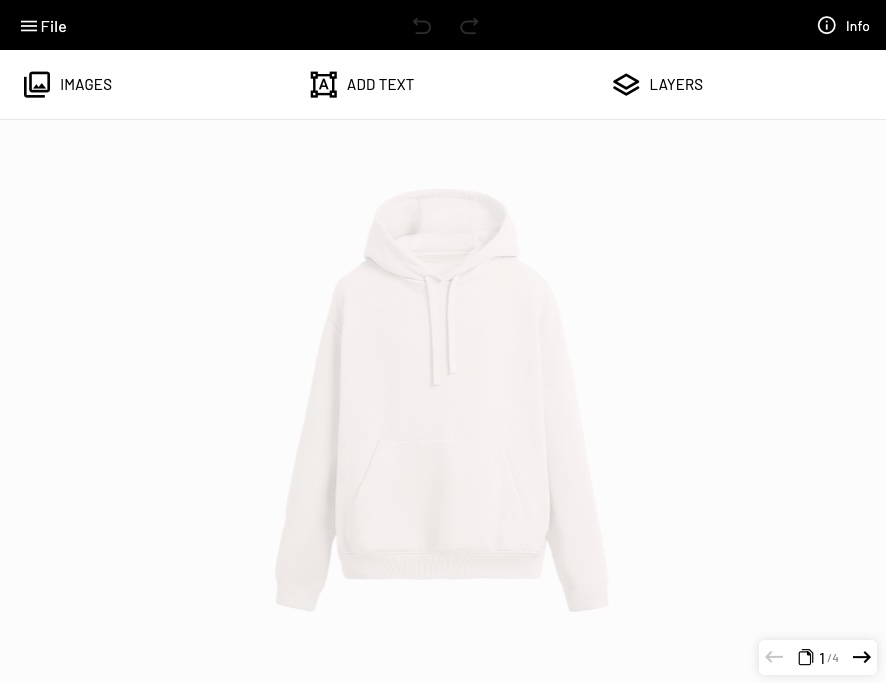Go to the next page
Screen dimensions: 886x683
click(861, 657)
